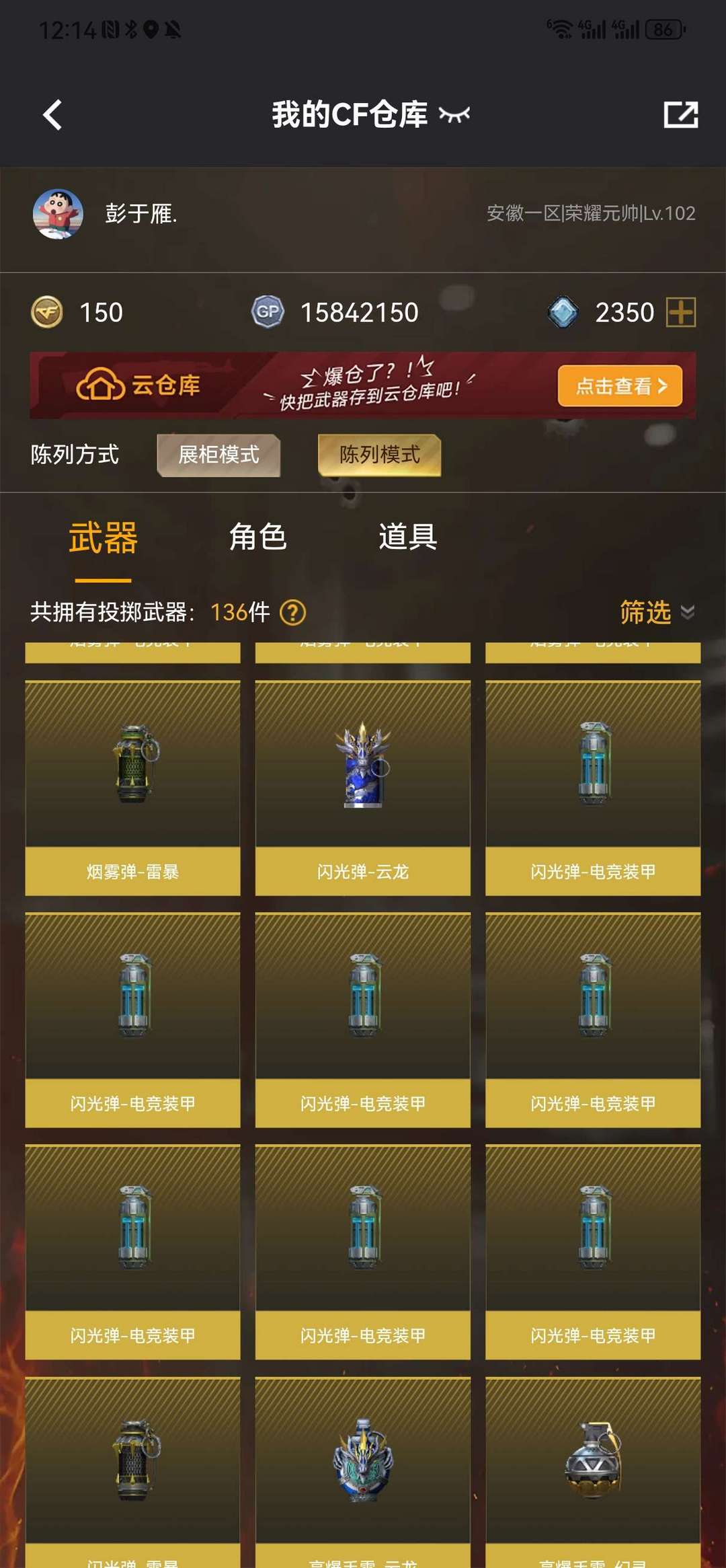The height and width of the screenshot is (1568, 726).
Task: Open the 道具 tab
Action: pos(407,537)
